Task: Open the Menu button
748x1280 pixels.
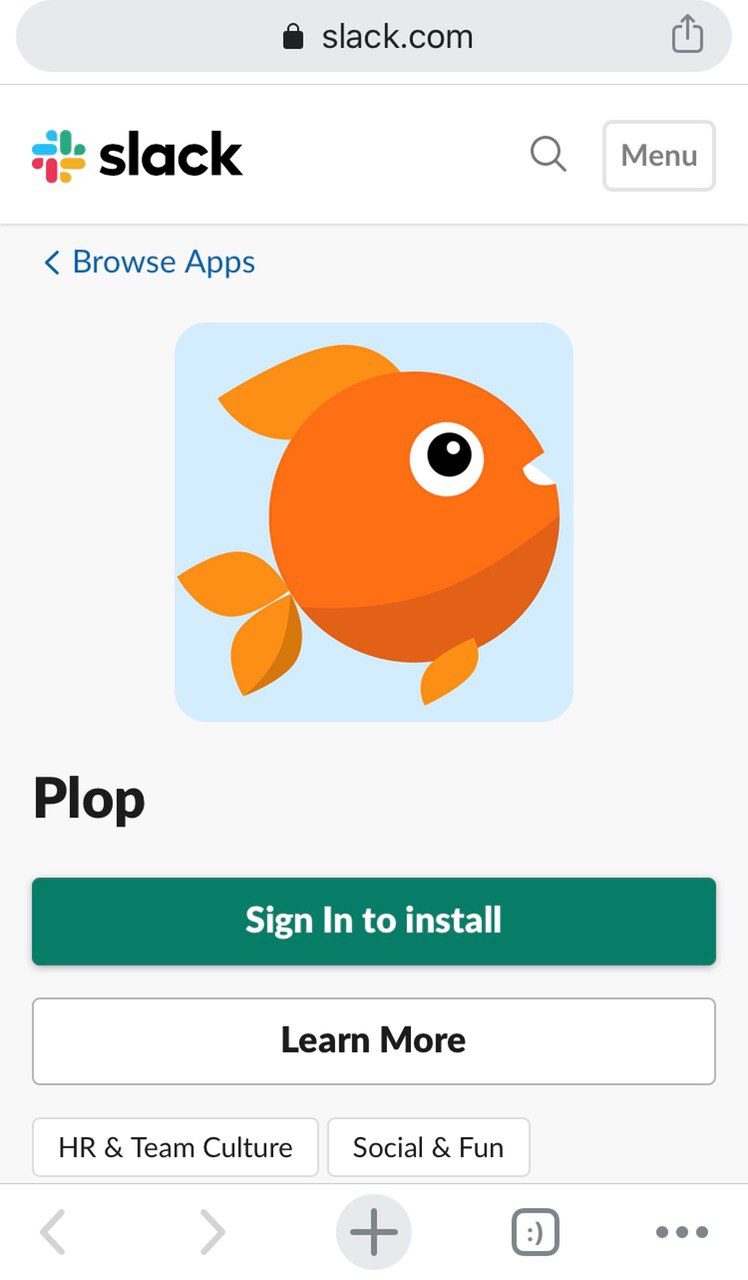Action: pos(659,155)
